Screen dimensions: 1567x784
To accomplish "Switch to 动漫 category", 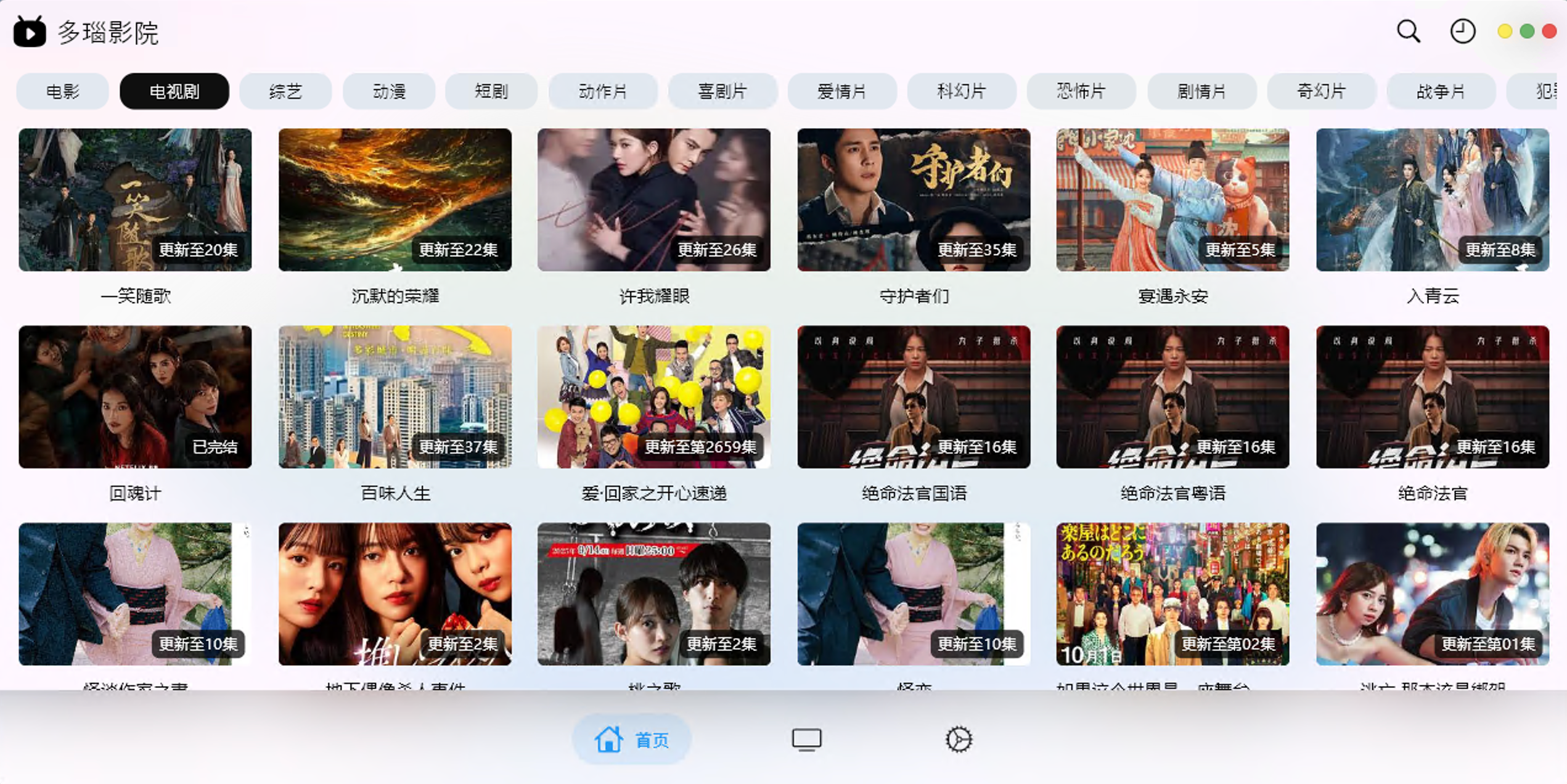I will click(x=389, y=91).
